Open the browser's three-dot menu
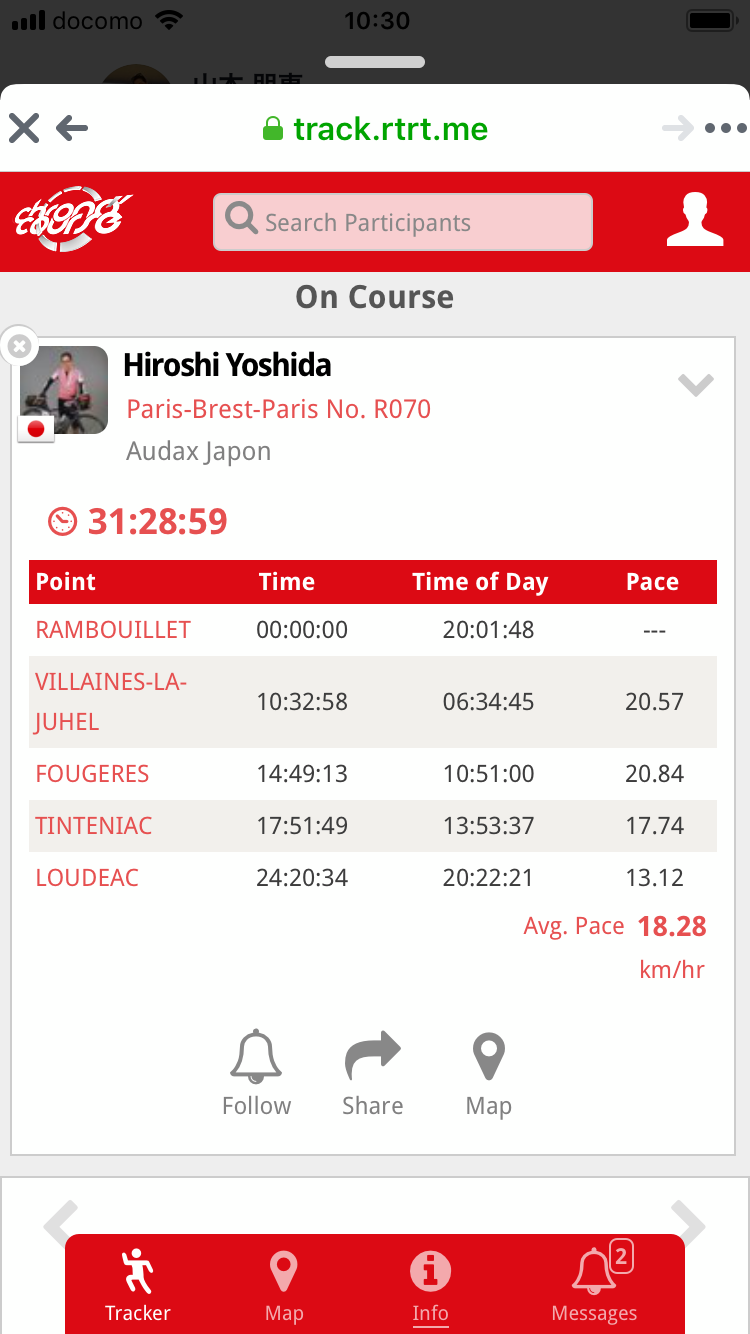 (x=725, y=128)
